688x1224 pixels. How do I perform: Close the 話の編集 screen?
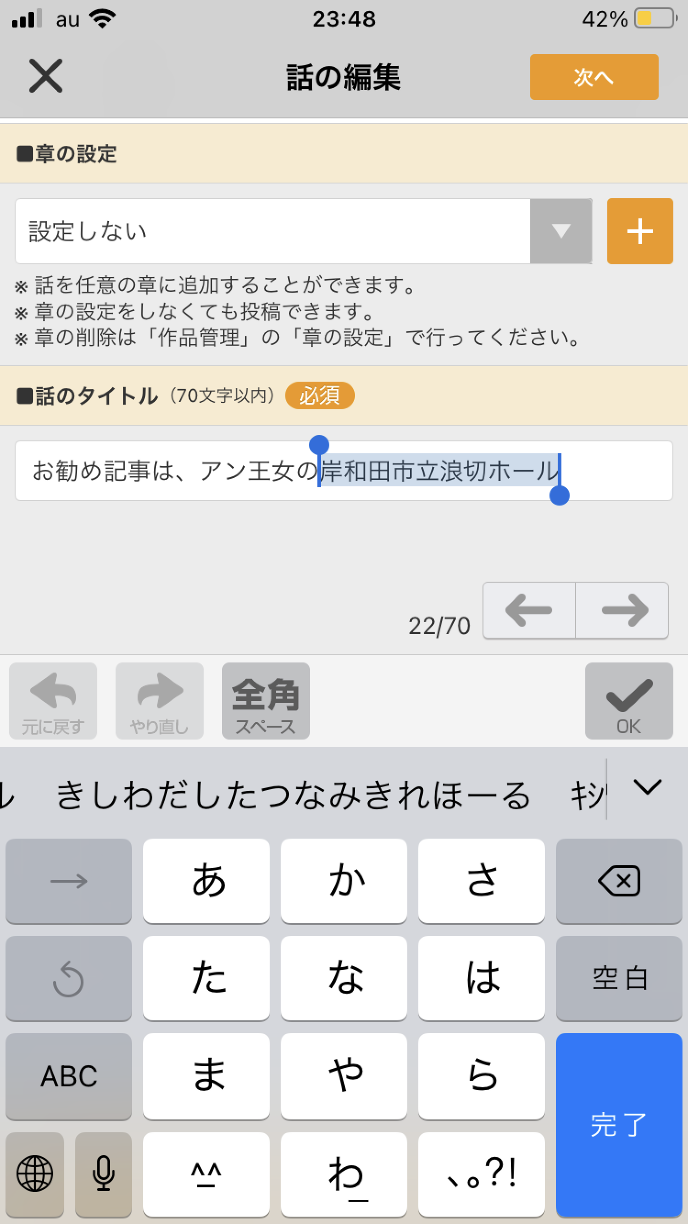[x=45, y=76]
